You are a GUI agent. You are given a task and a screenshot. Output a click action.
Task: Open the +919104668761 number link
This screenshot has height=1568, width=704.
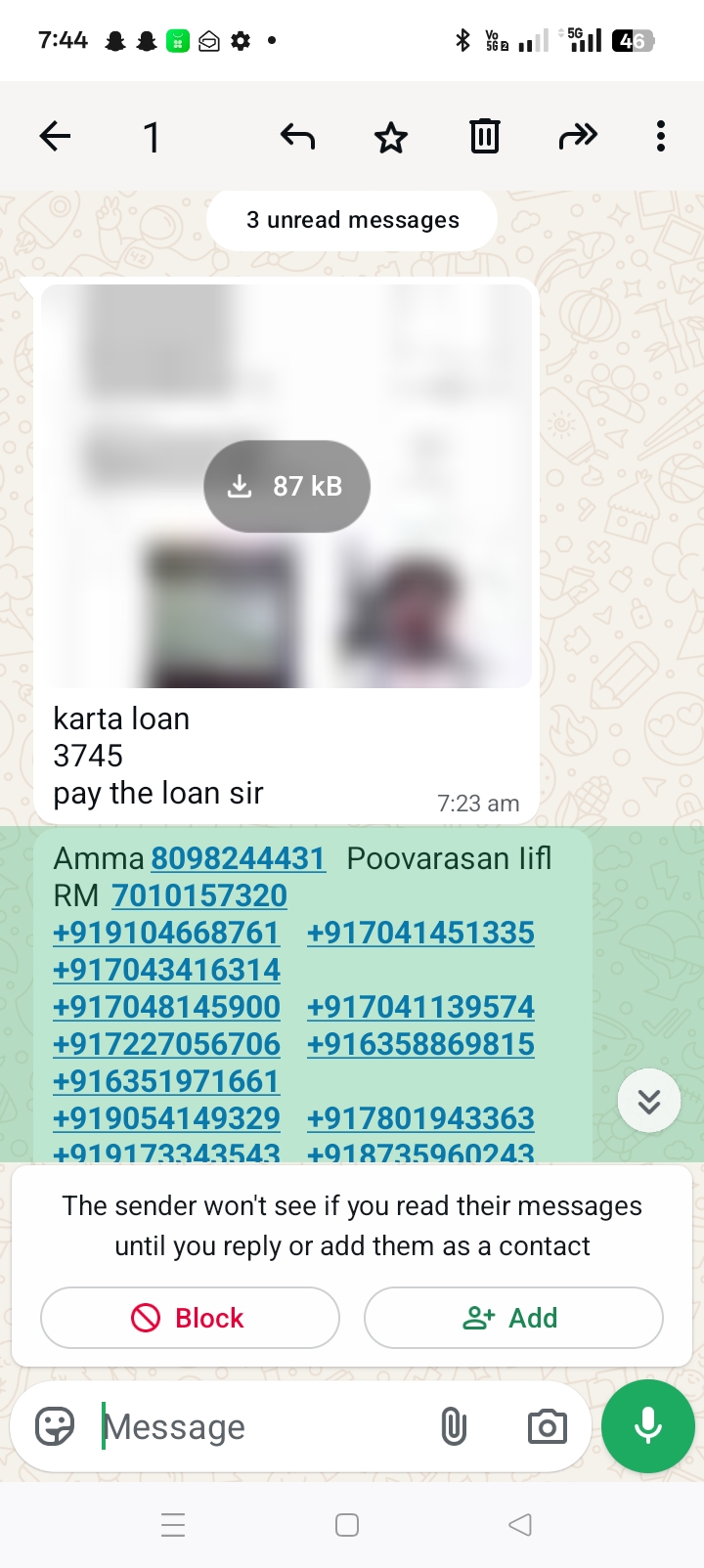pos(166,933)
